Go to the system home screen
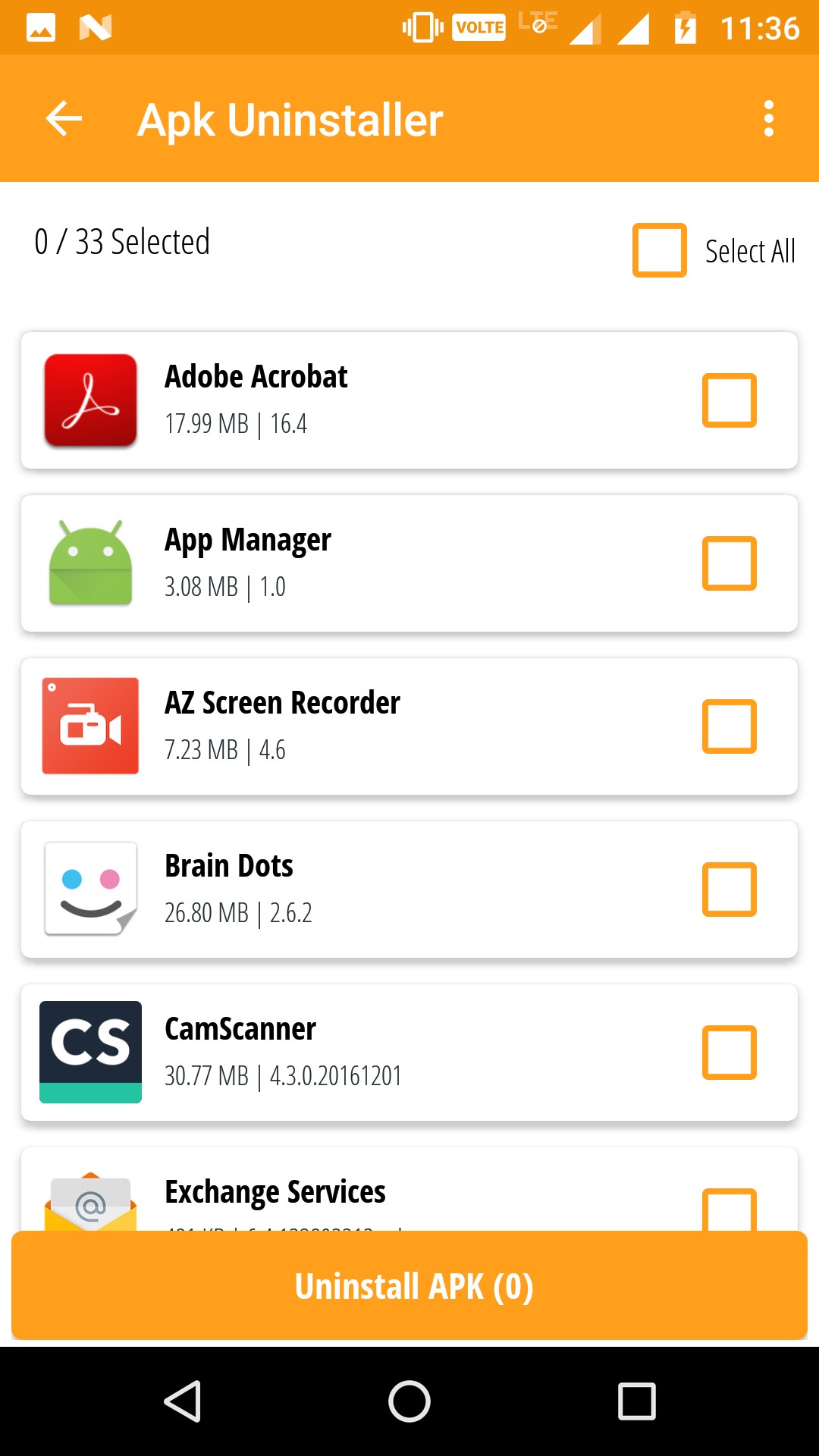The width and height of the screenshot is (819, 1456). (409, 1401)
